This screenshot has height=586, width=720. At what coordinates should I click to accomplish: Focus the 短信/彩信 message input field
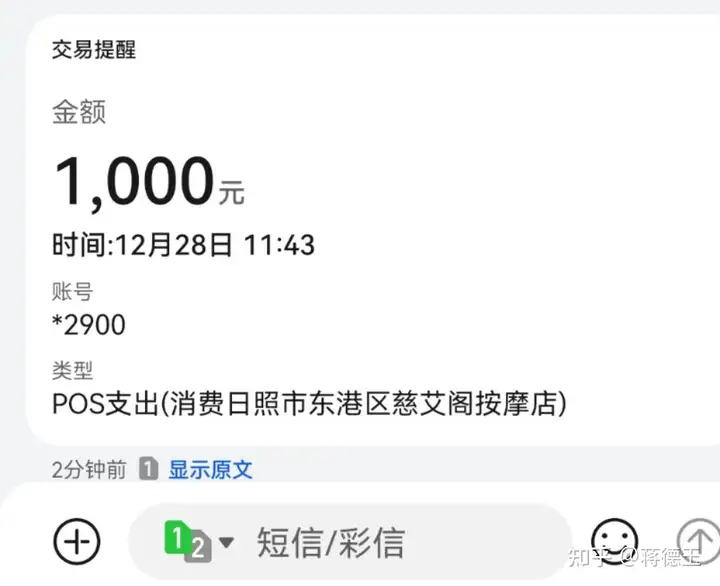(400, 542)
